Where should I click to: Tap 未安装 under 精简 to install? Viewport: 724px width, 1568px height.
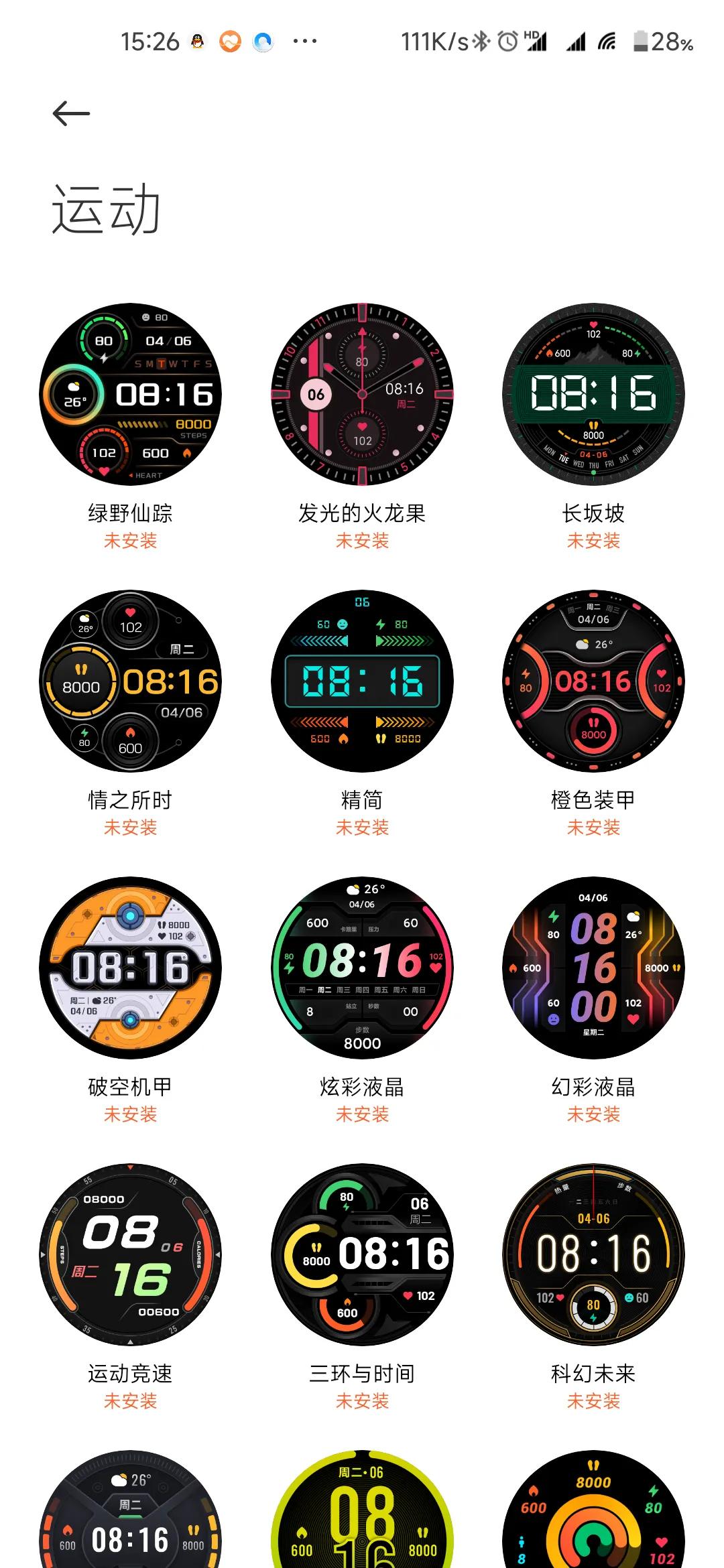(362, 828)
